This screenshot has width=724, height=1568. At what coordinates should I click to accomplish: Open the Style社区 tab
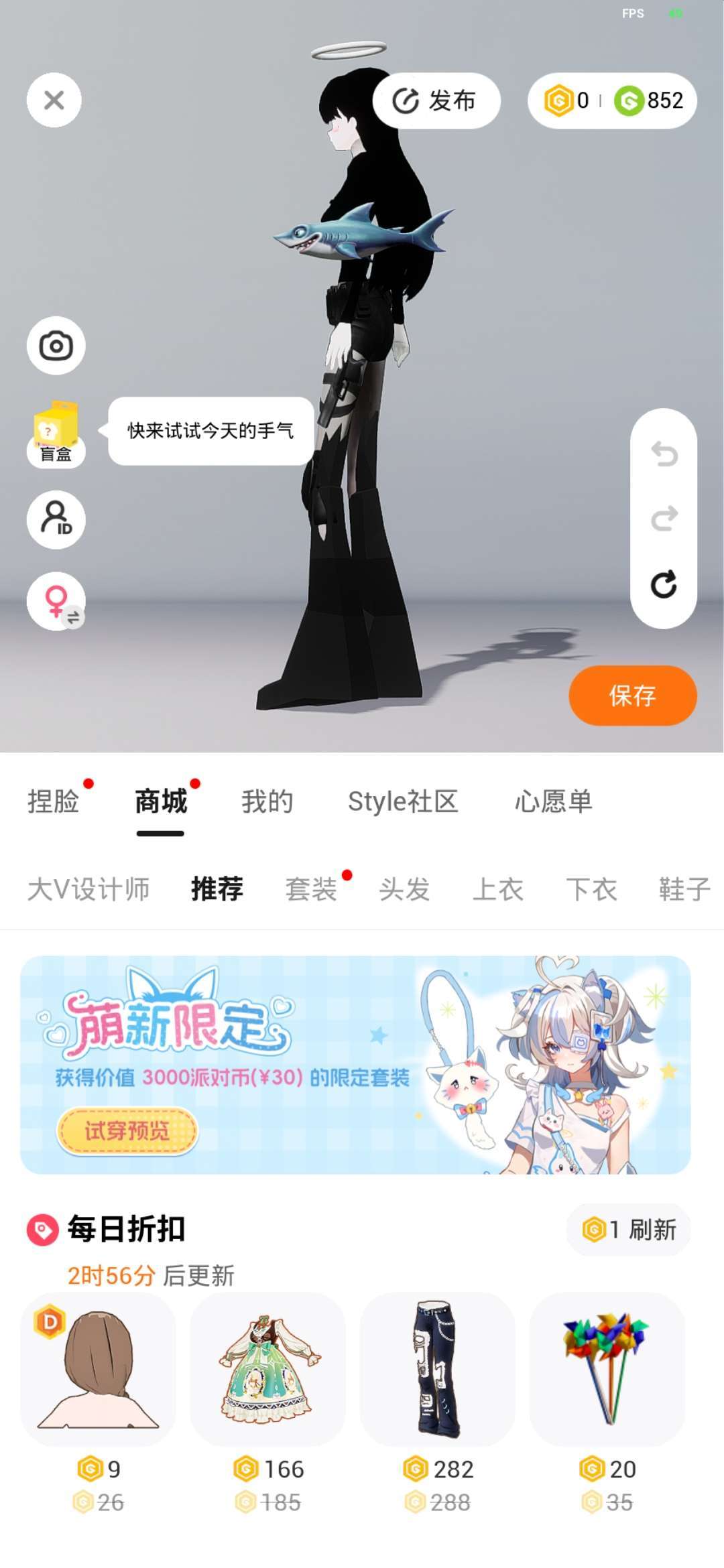pyautogui.click(x=403, y=801)
